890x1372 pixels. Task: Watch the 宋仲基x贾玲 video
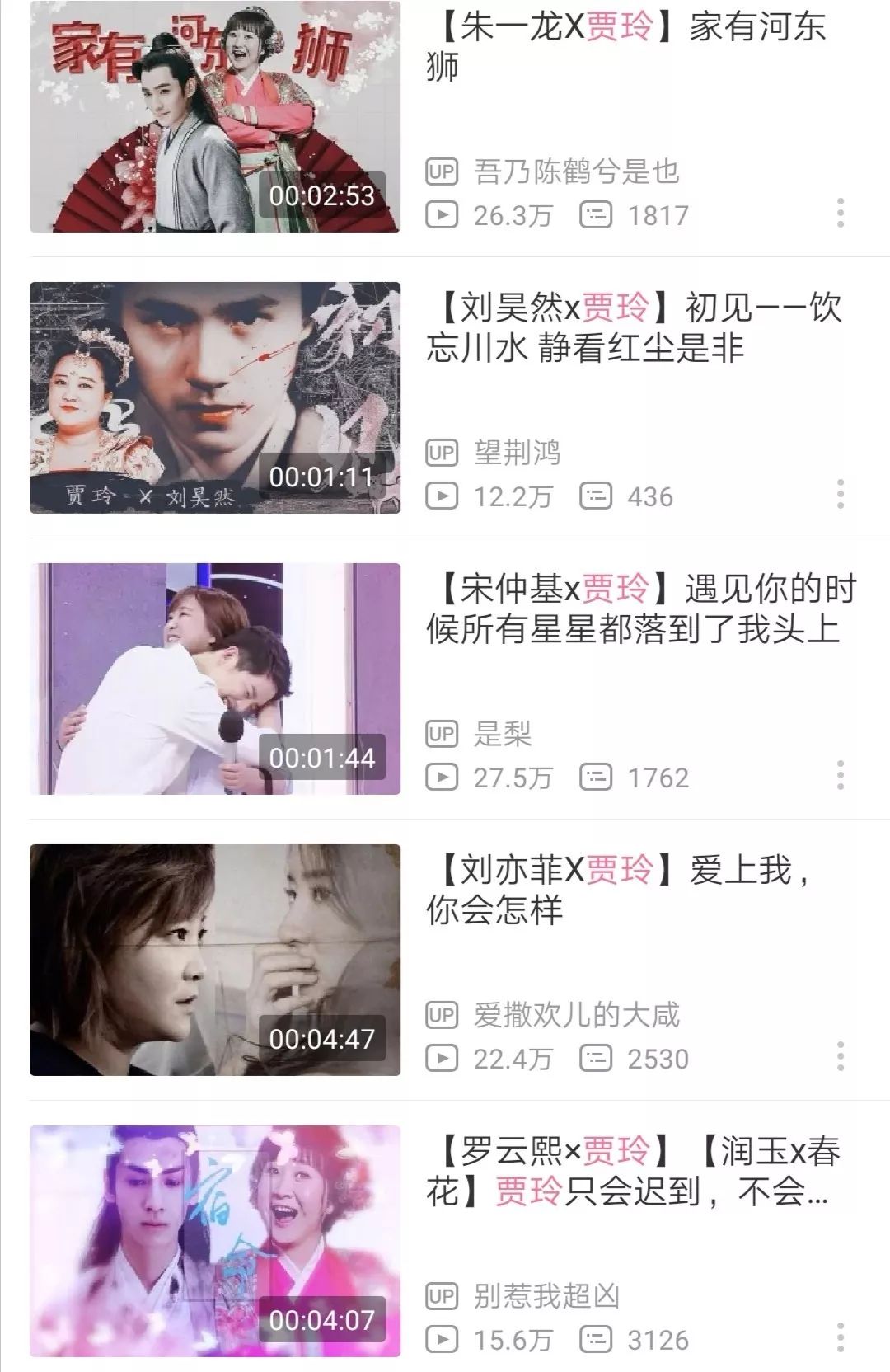click(215, 679)
